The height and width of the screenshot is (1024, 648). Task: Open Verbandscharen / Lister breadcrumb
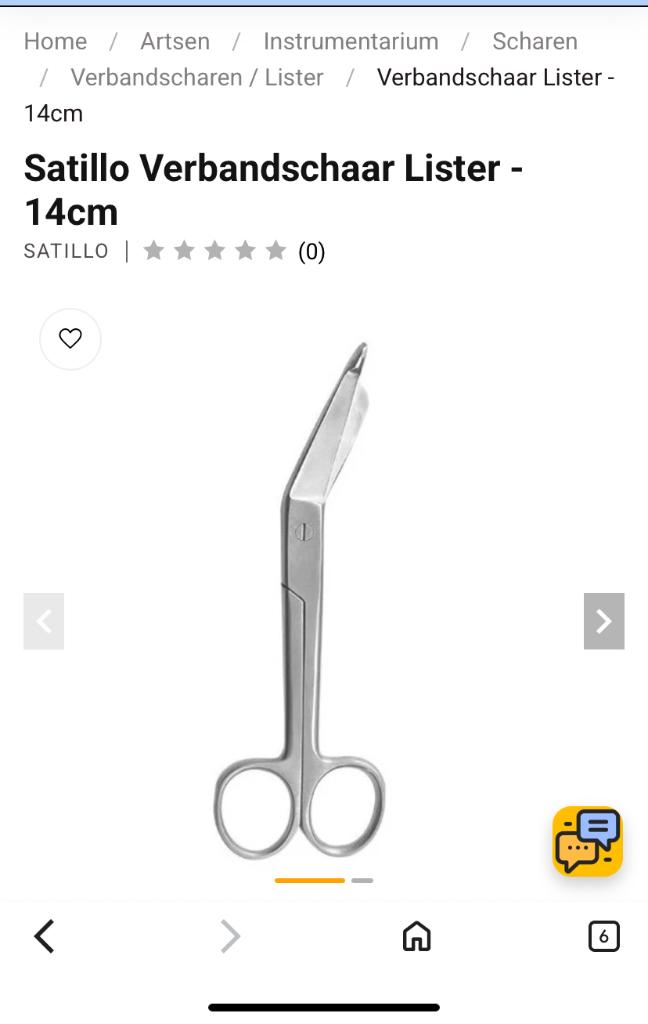197,77
